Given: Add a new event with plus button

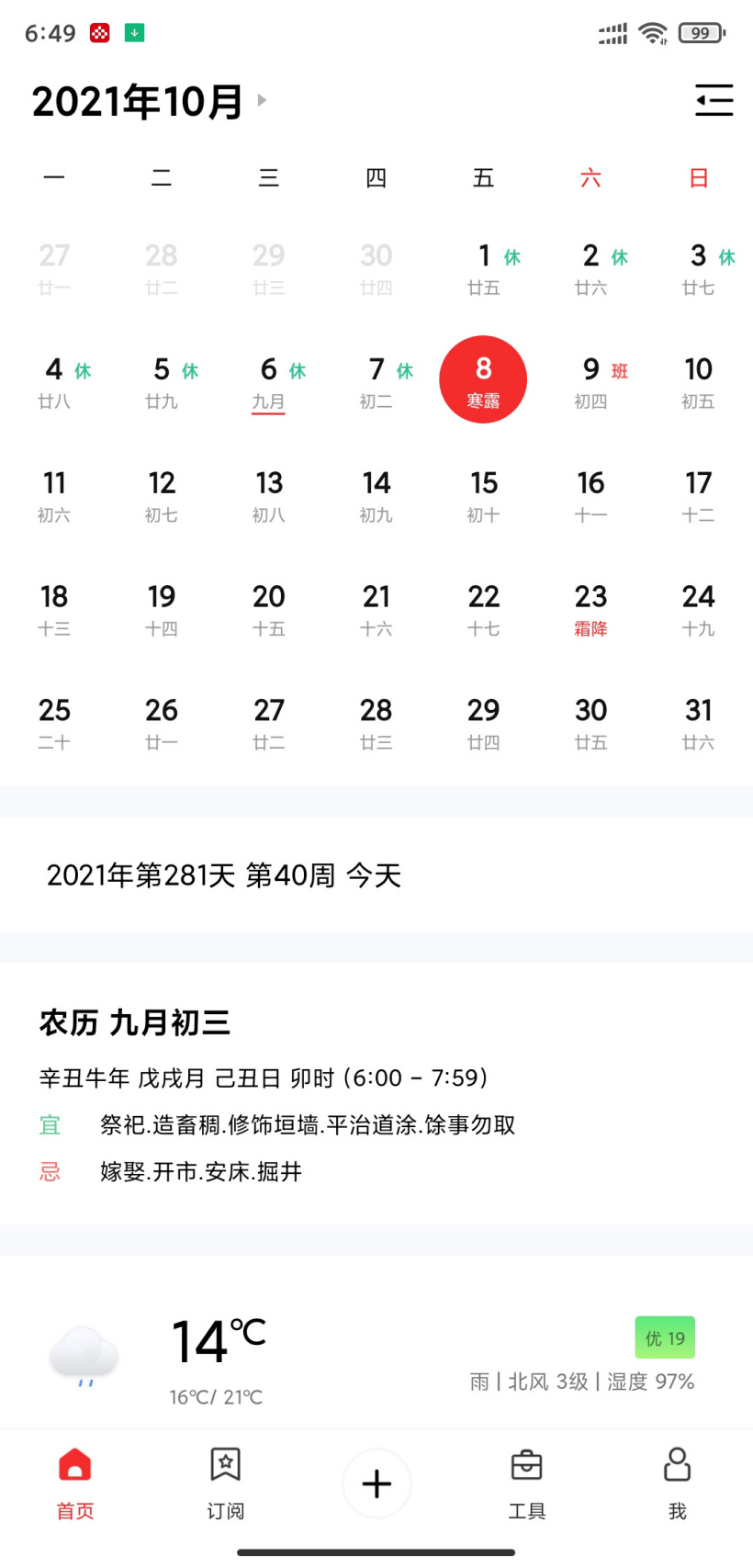Looking at the screenshot, I should click(x=376, y=1483).
